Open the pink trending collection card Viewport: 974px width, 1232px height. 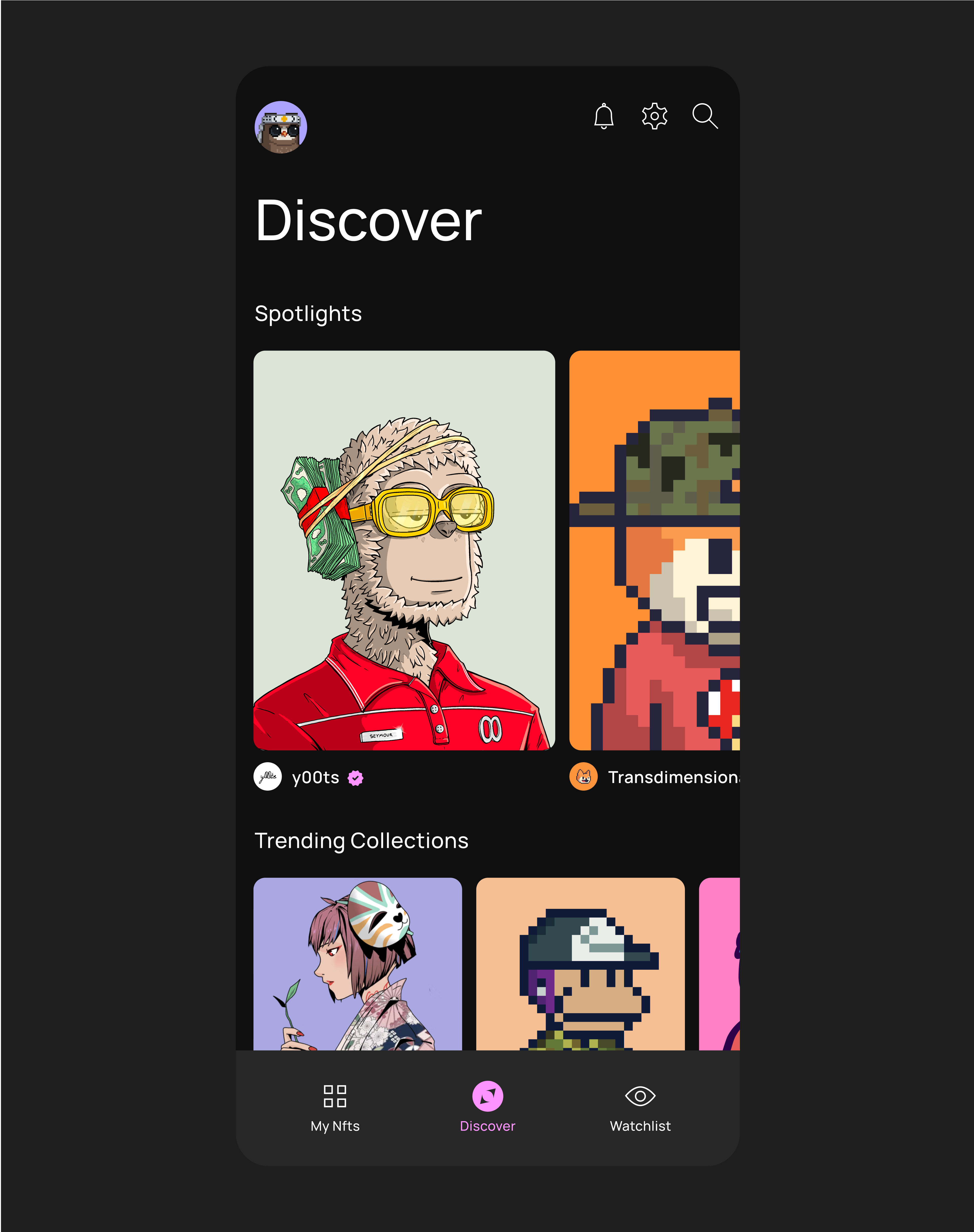[x=720, y=963]
